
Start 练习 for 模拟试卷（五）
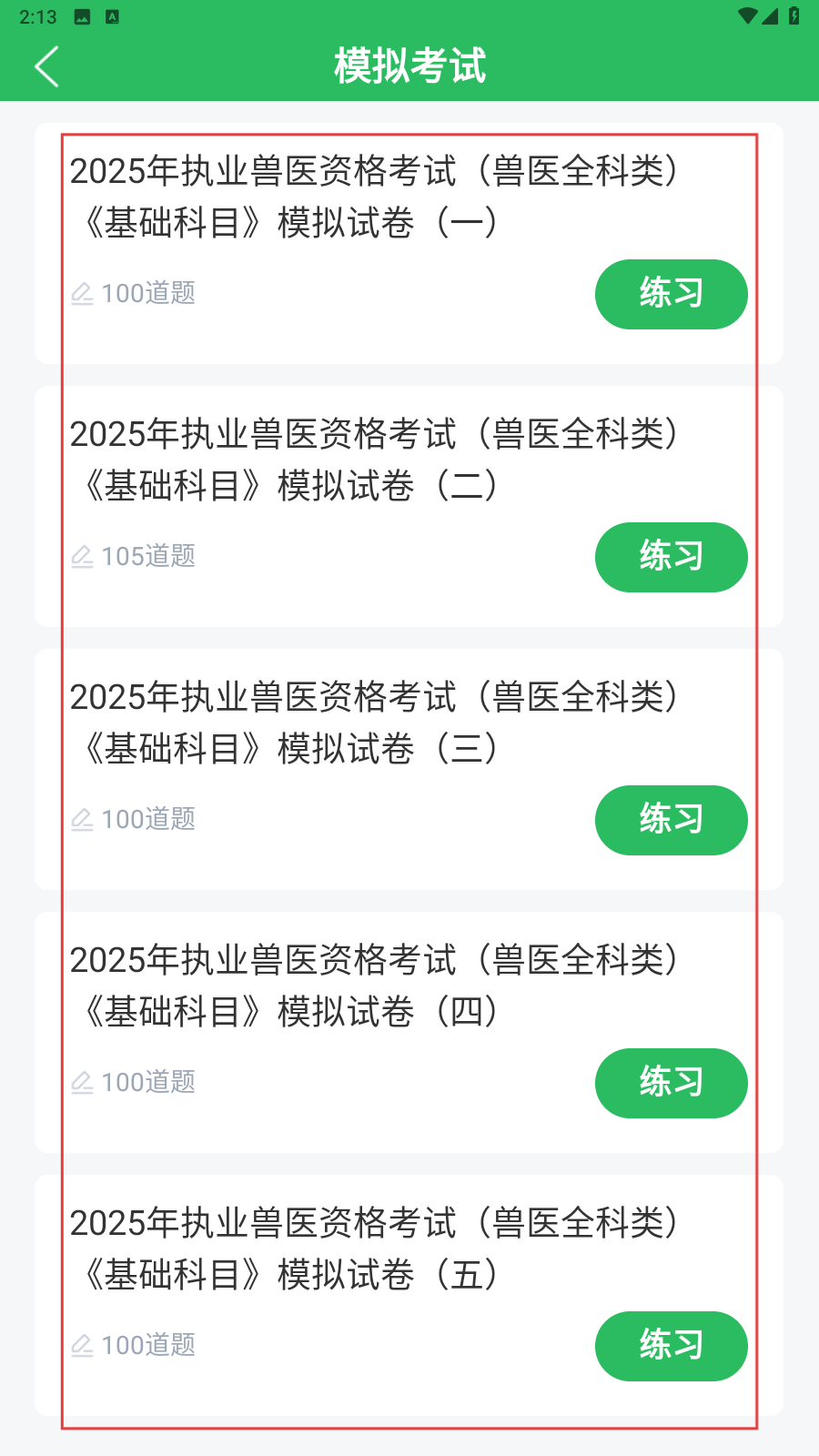click(671, 1346)
